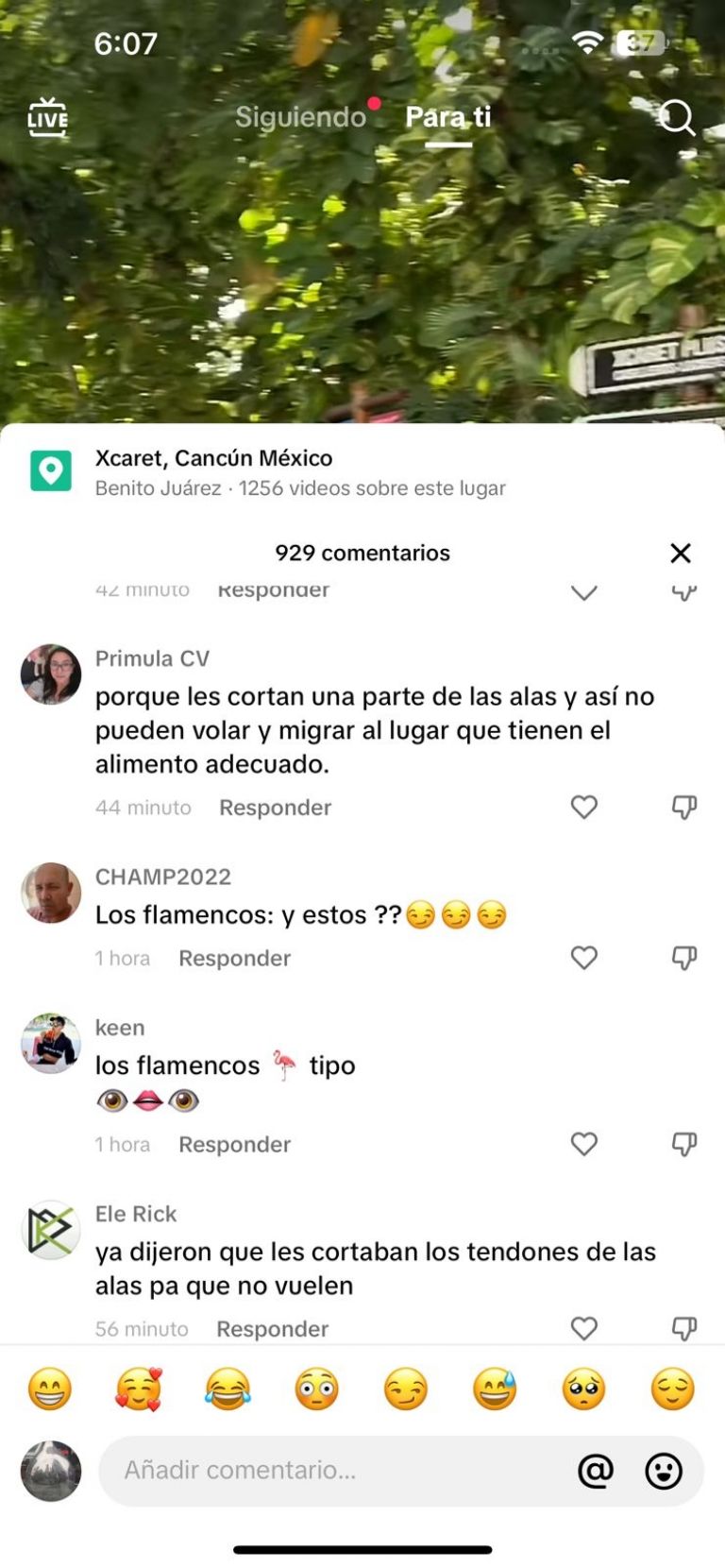
Task: Open Ele Rick's profile picture
Action: coord(51,1230)
